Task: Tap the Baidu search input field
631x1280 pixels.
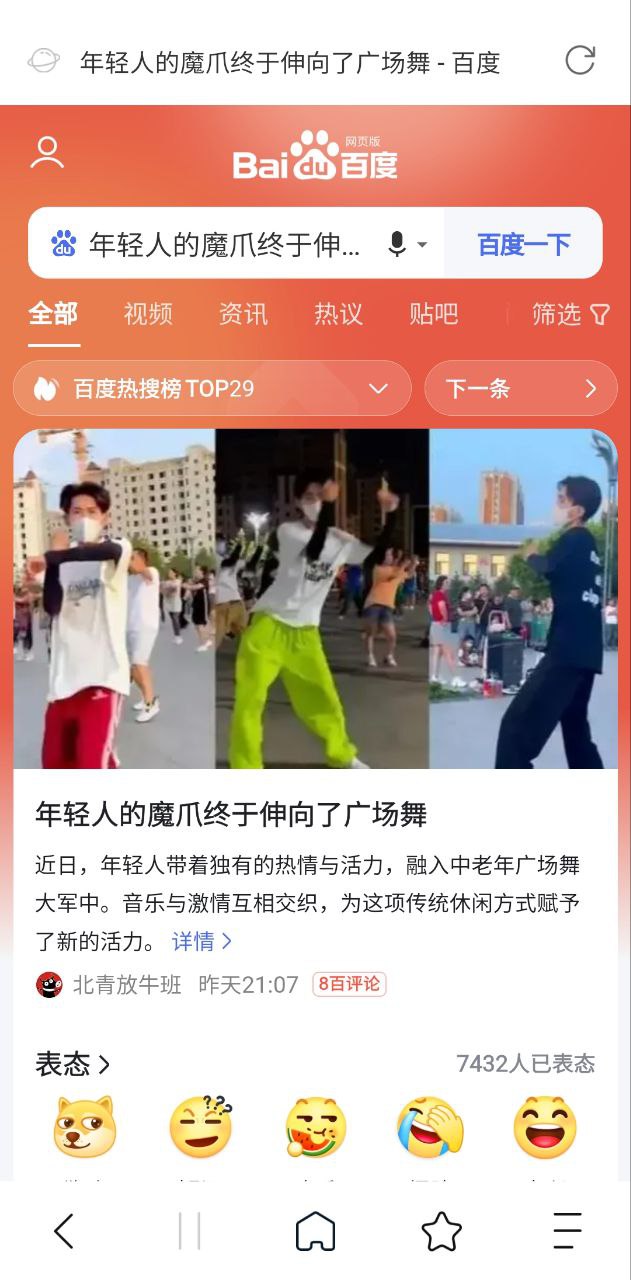Action: (225, 244)
